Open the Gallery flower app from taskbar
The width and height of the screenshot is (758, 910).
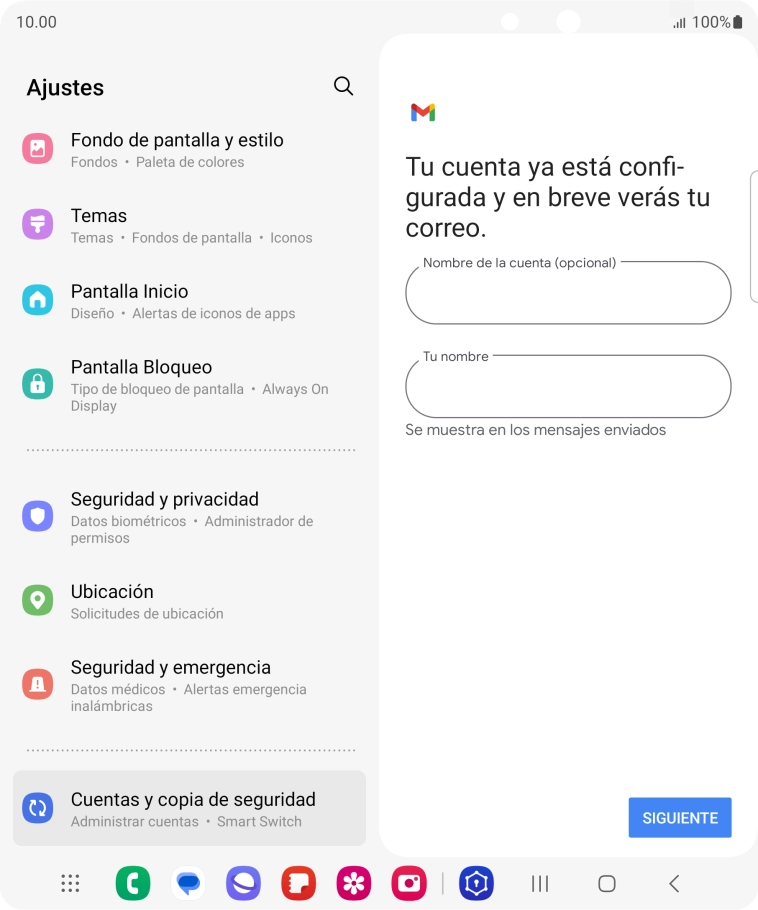(x=354, y=883)
